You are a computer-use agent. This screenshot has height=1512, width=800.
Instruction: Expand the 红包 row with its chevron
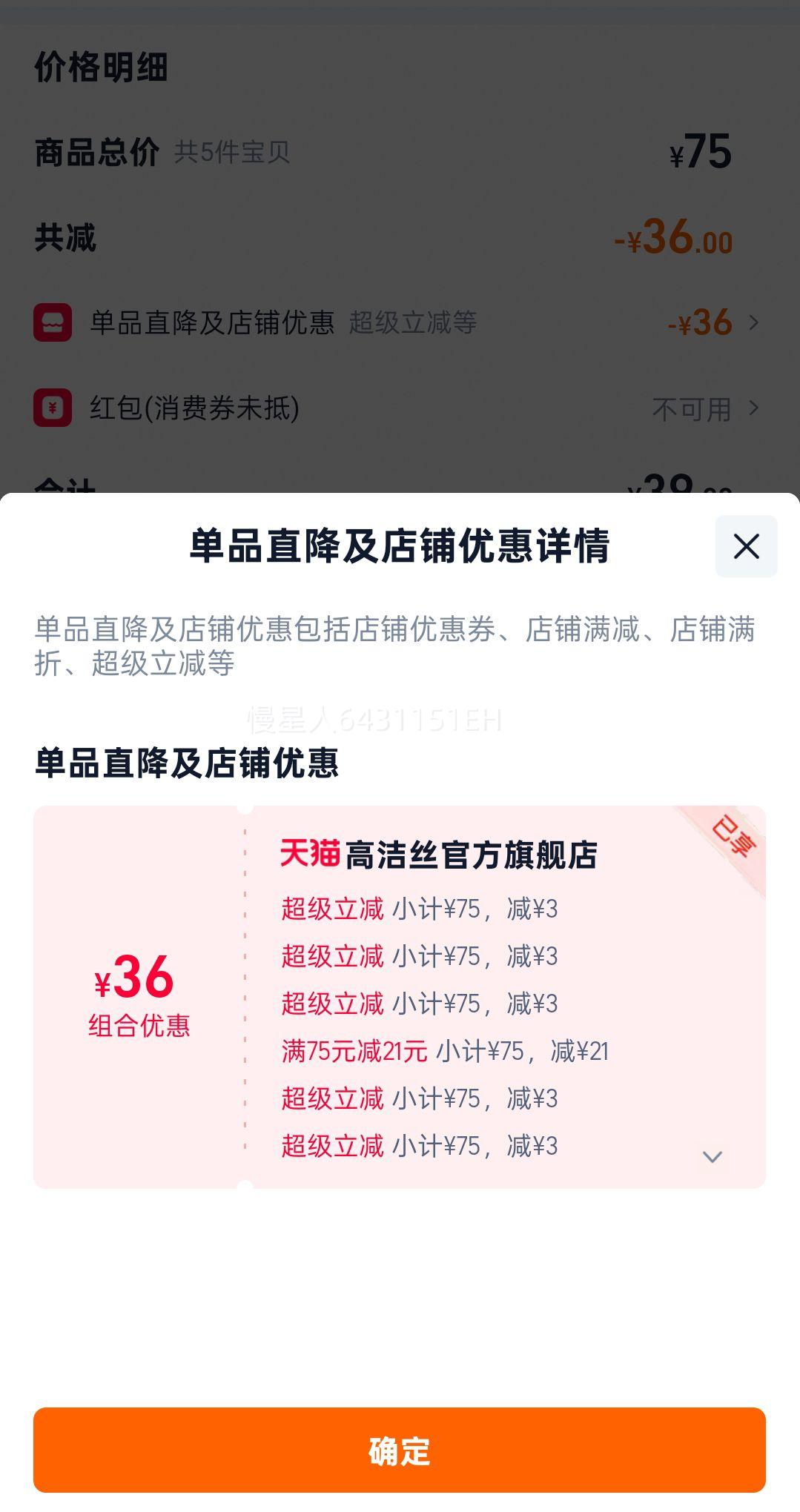tap(754, 408)
